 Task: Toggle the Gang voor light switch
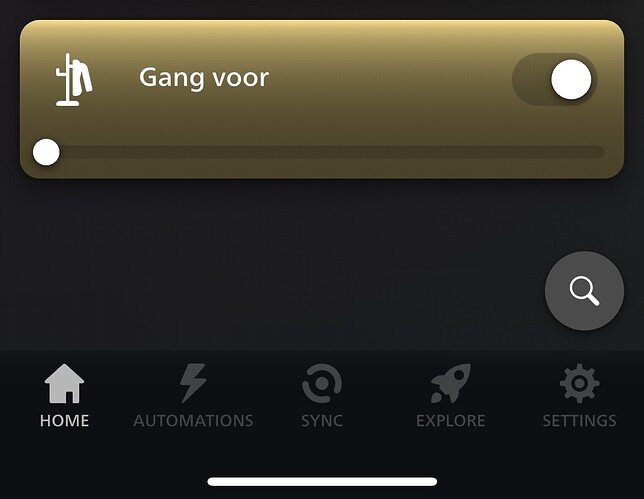click(x=555, y=80)
